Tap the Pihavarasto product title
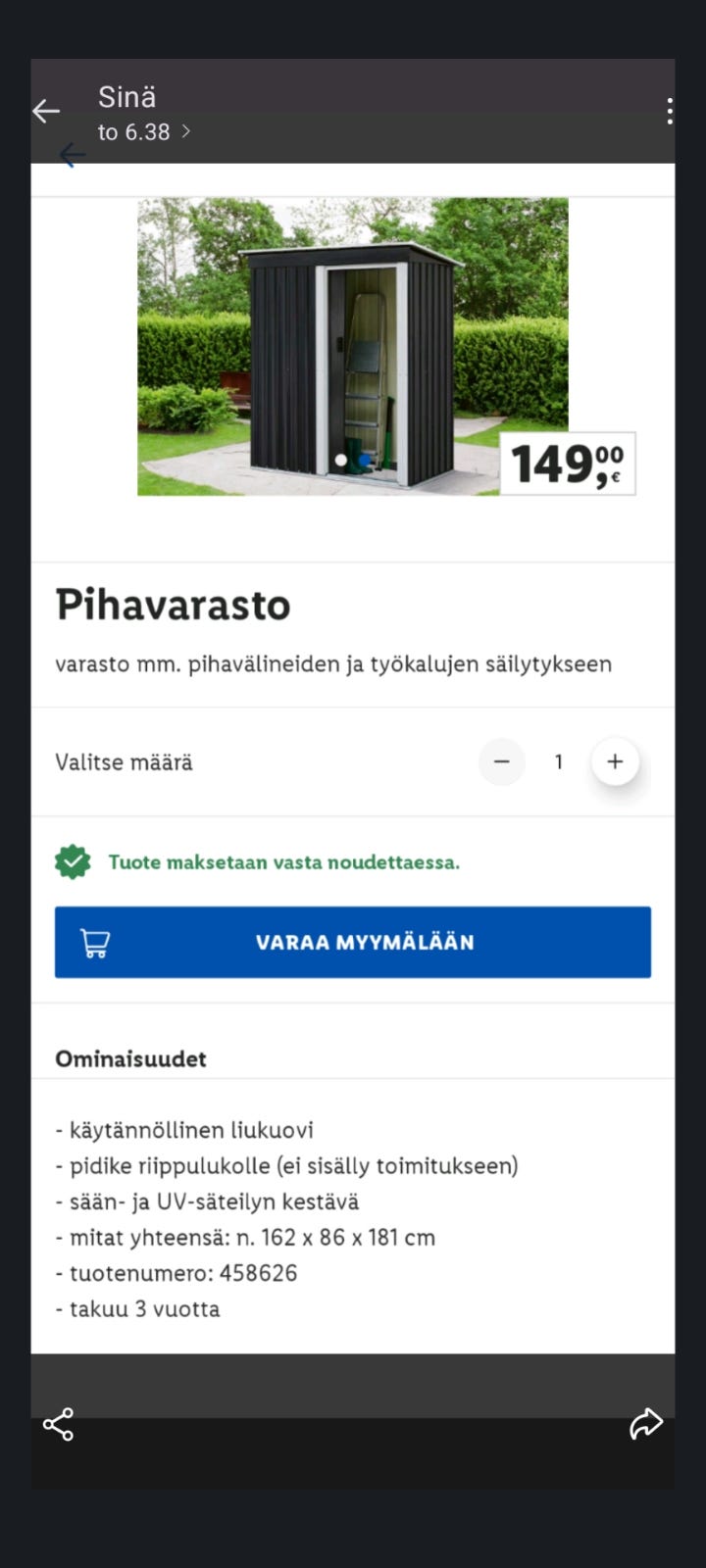The height and width of the screenshot is (1568, 706). coord(173,606)
